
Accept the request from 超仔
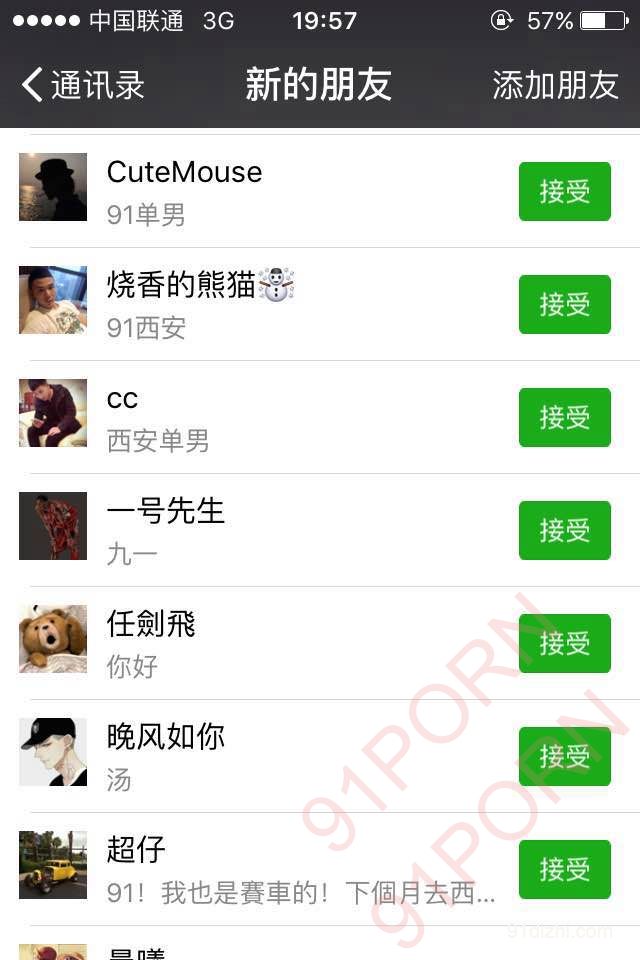click(x=564, y=869)
